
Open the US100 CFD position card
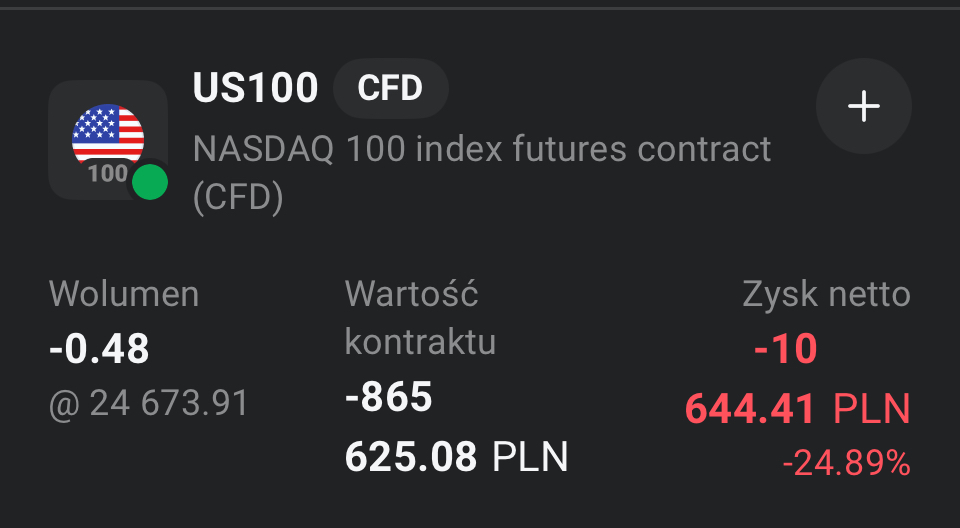pos(480,300)
